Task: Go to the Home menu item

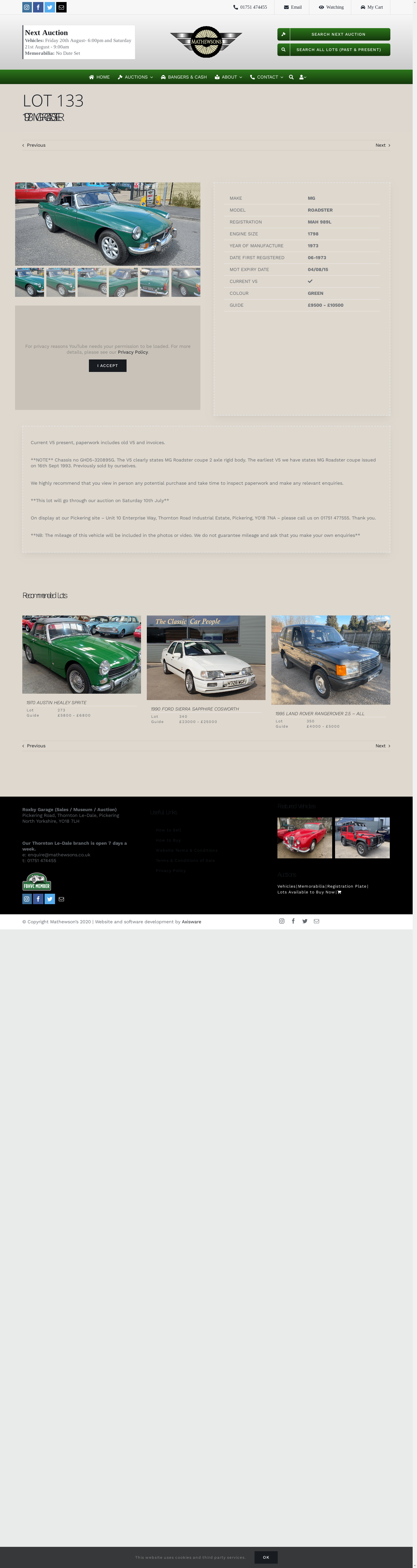Action: [99, 77]
